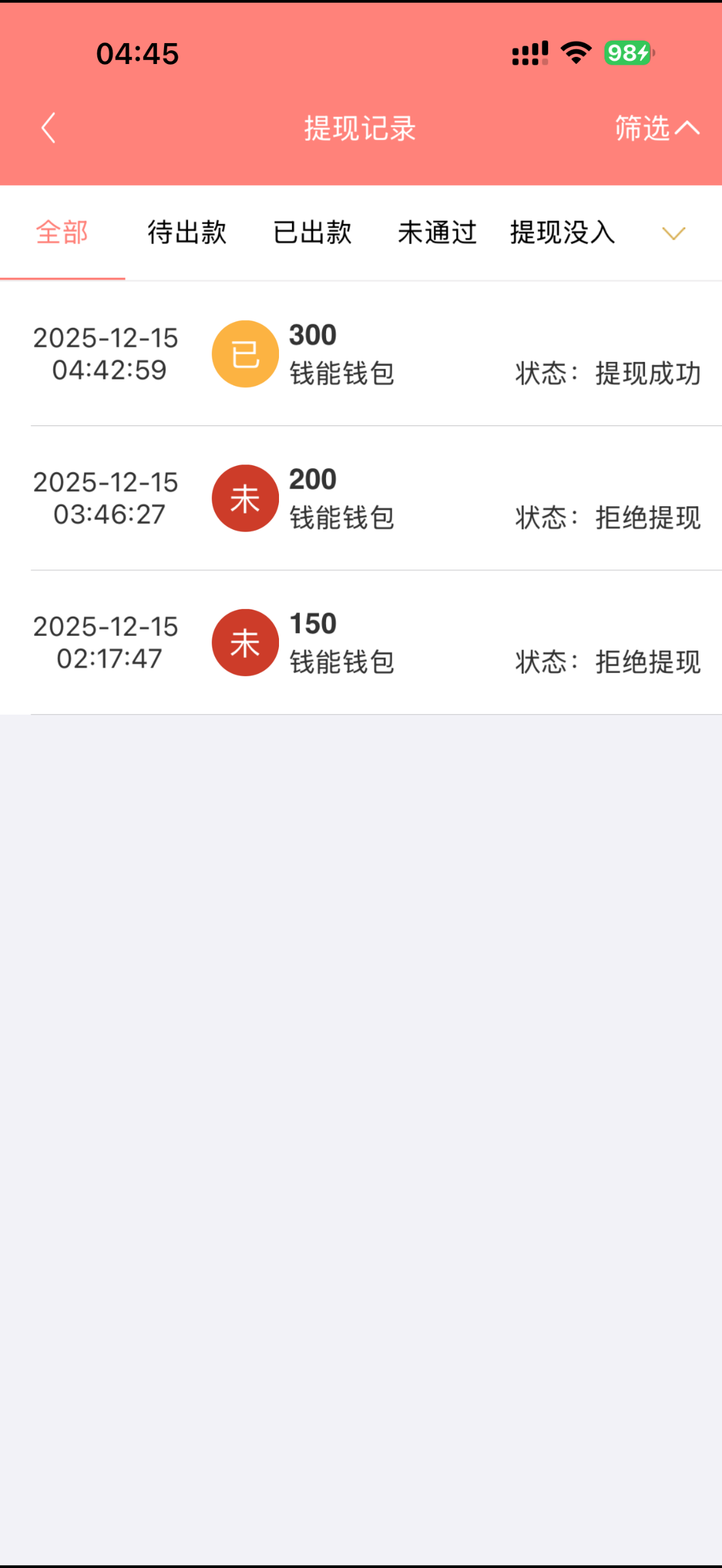Click the back arrow in the header
Image resolution: width=722 pixels, height=1568 pixels.
pyautogui.click(x=48, y=129)
